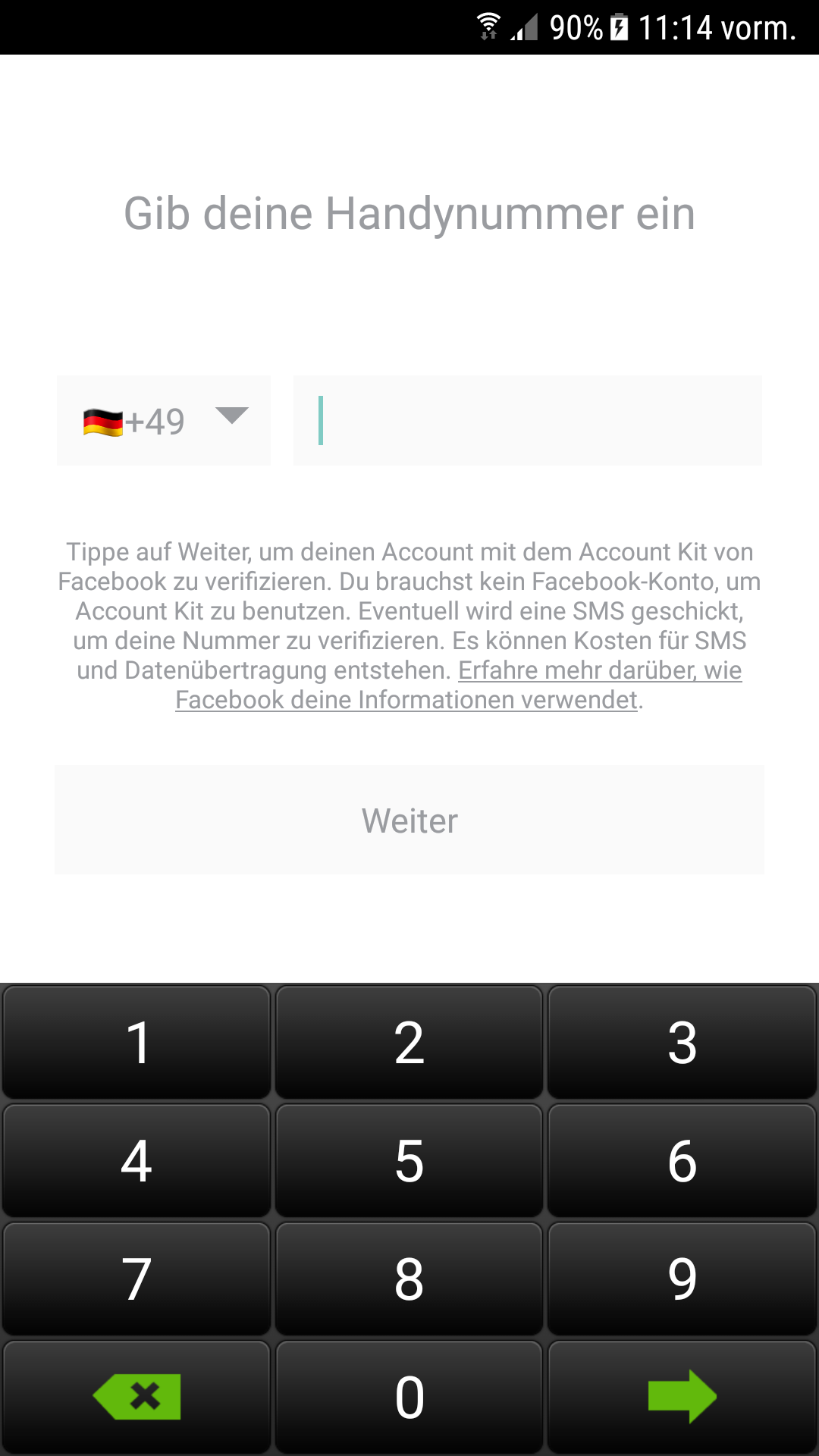This screenshot has height=1456, width=819.
Task: Type digit 3 on the keypad
Action: click(x=682, y=1043)
